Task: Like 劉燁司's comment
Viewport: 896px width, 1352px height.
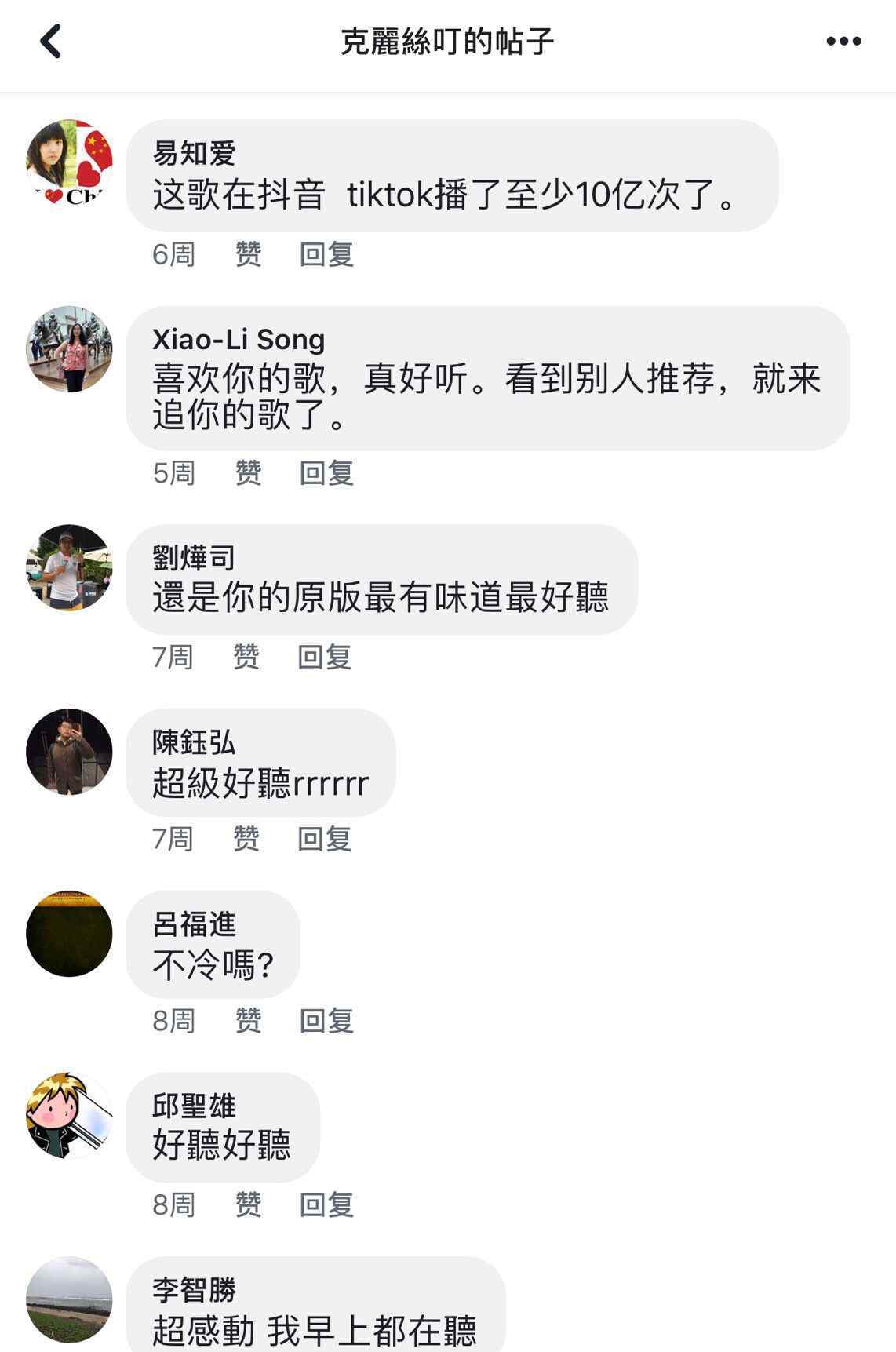Action: [246, 657]
